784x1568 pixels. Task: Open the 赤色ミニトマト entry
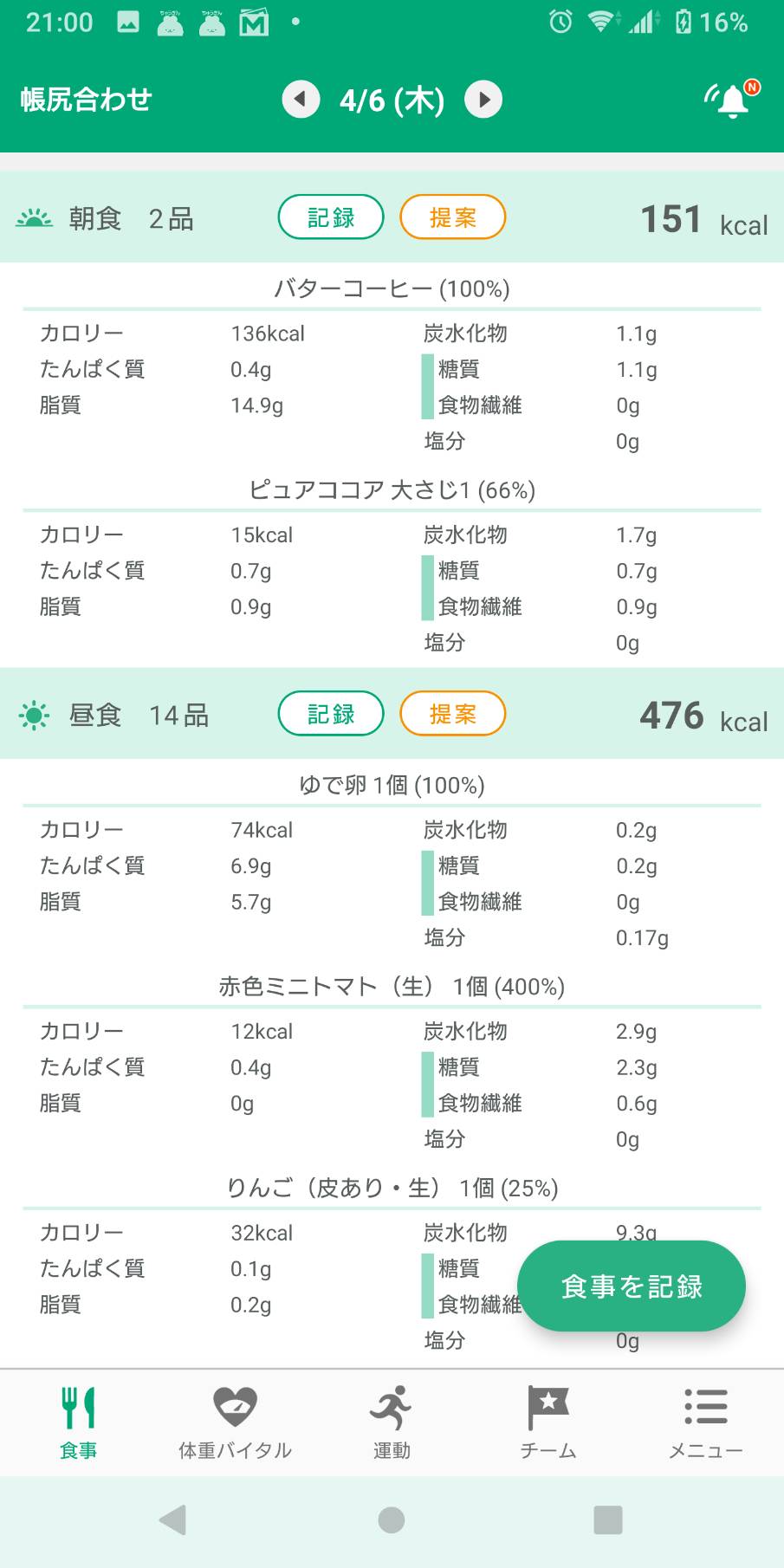392,987
